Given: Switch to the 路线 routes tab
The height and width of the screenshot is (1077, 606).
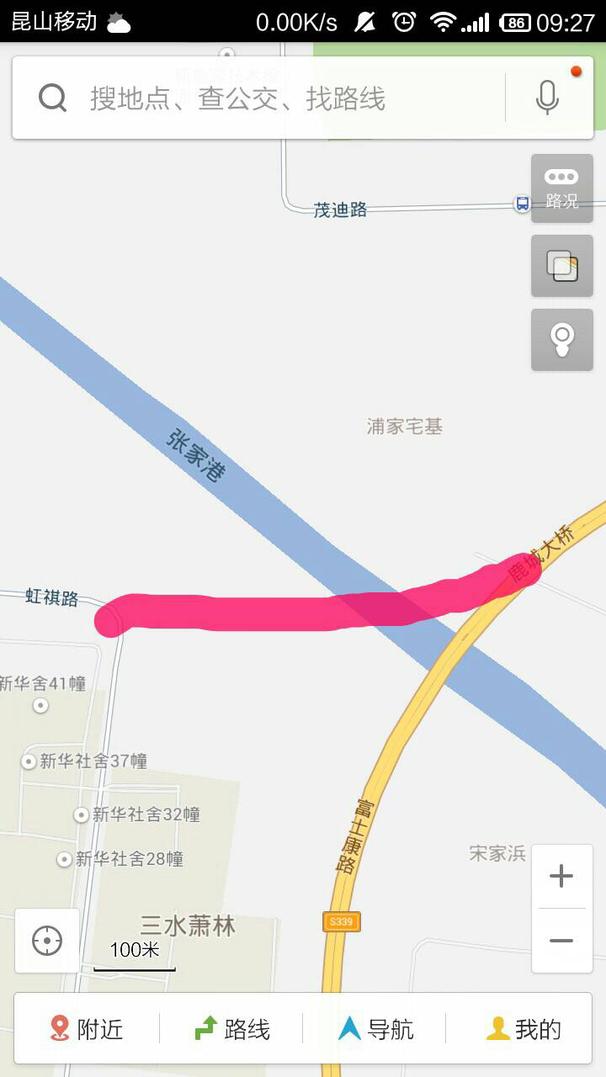Looking at the screenshot, I should point(232,1029).
